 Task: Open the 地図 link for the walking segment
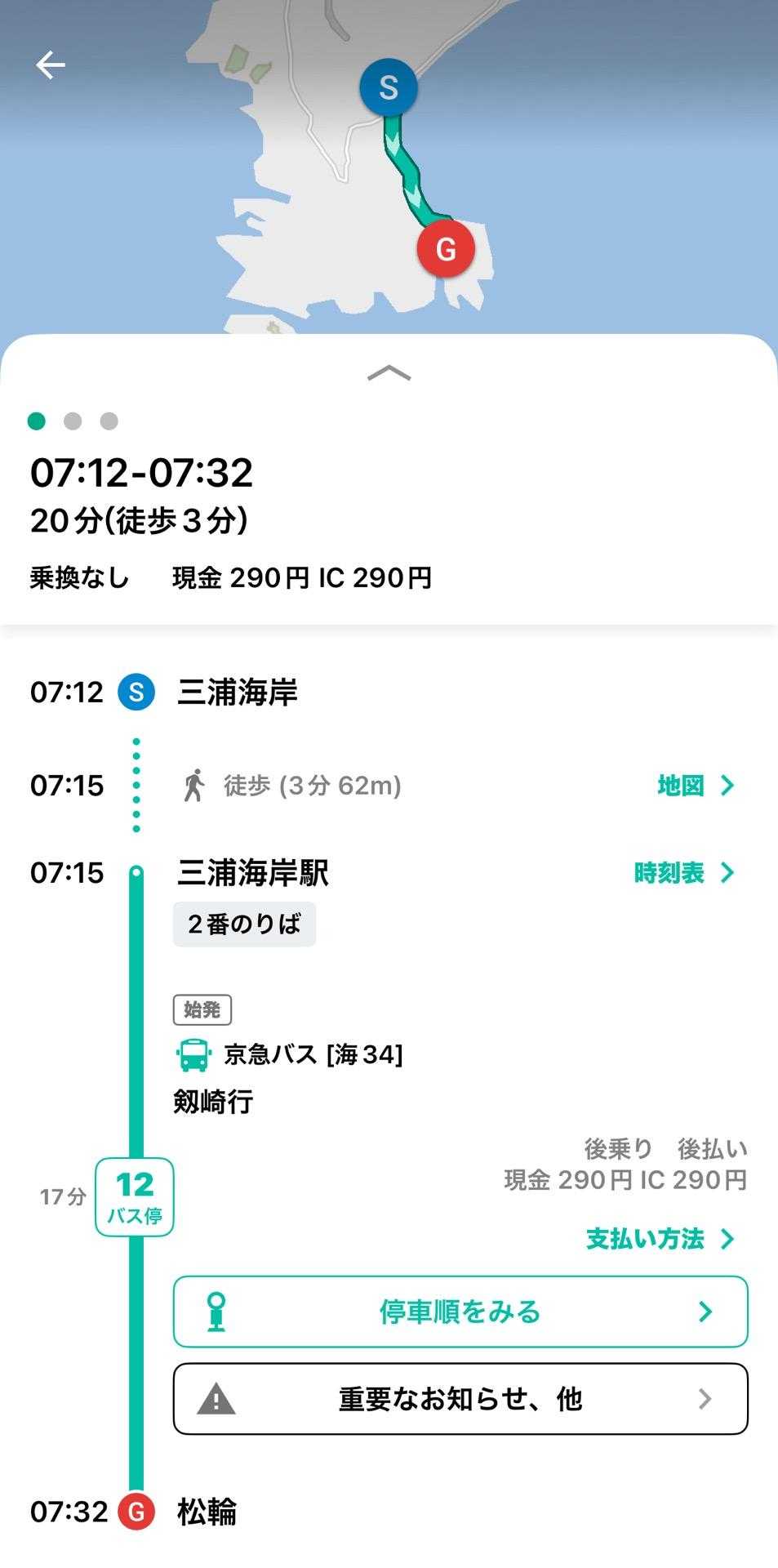(696, 786)
